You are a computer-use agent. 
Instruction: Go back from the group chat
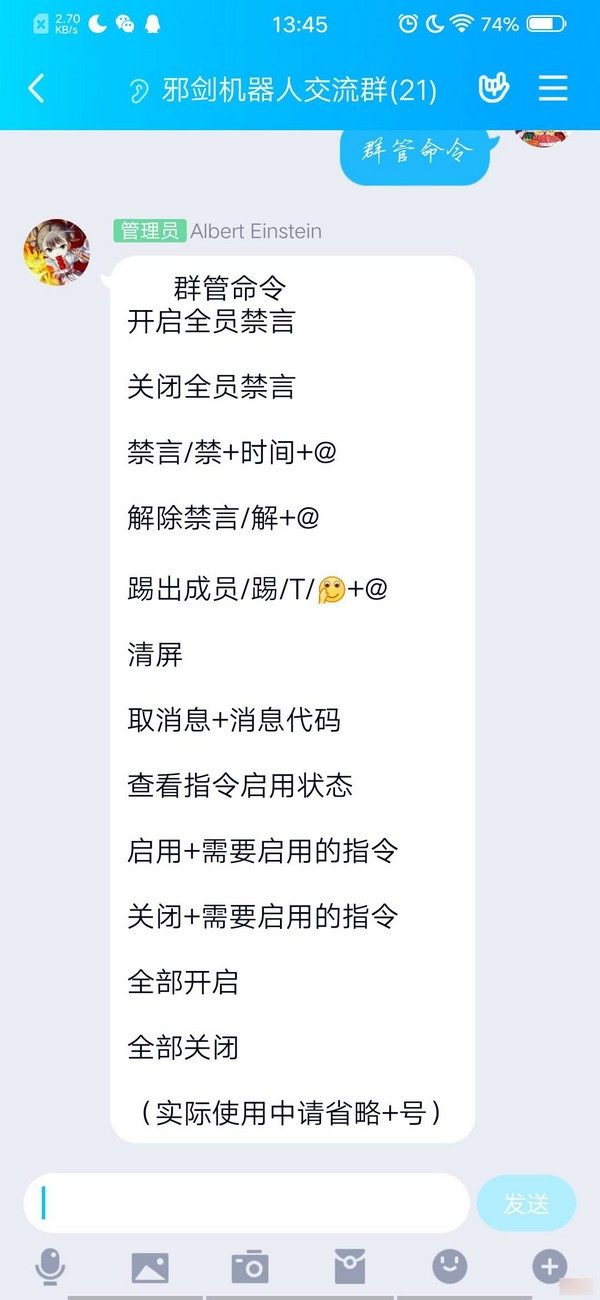tap(36, 89)
